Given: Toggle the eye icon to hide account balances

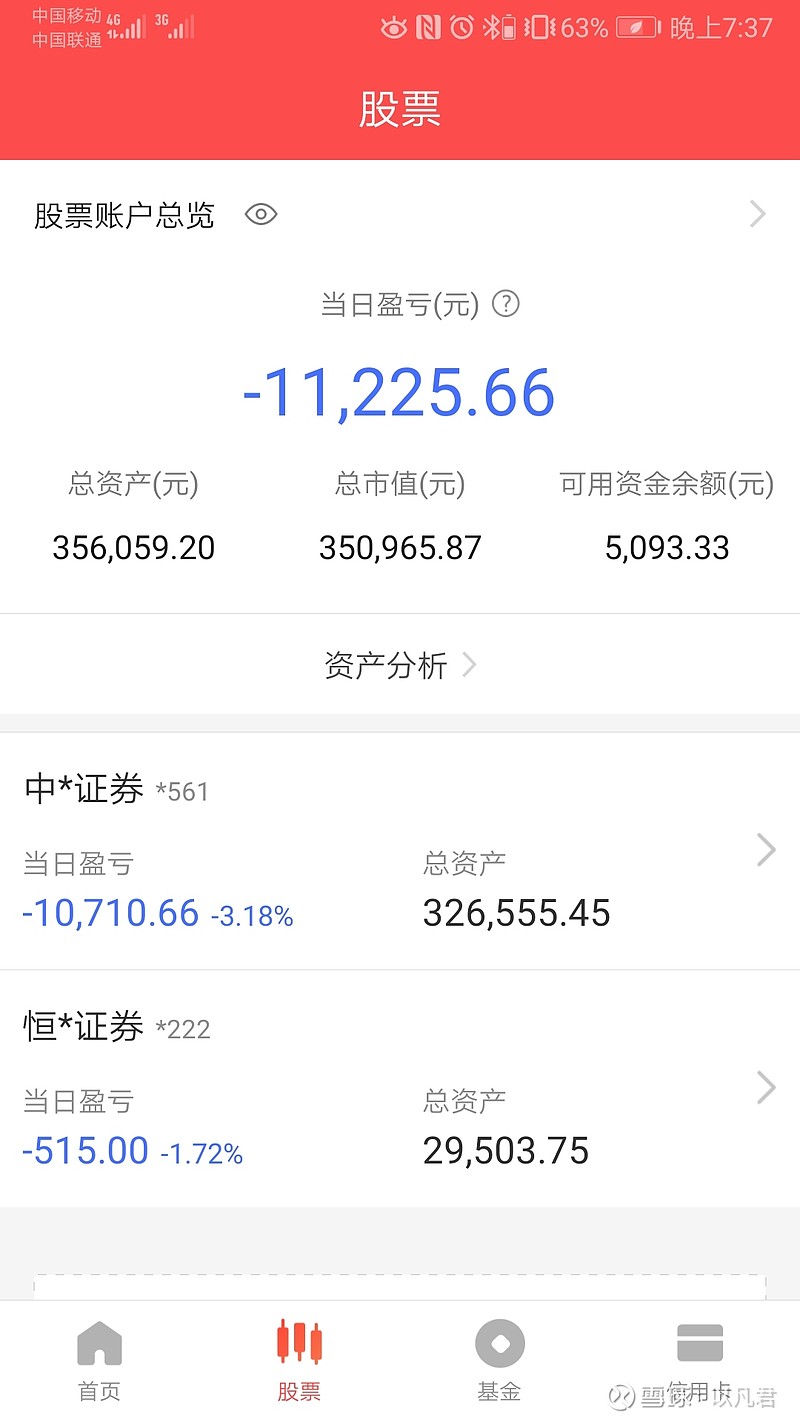Looking at the screenshot, I should click(260, 215).
